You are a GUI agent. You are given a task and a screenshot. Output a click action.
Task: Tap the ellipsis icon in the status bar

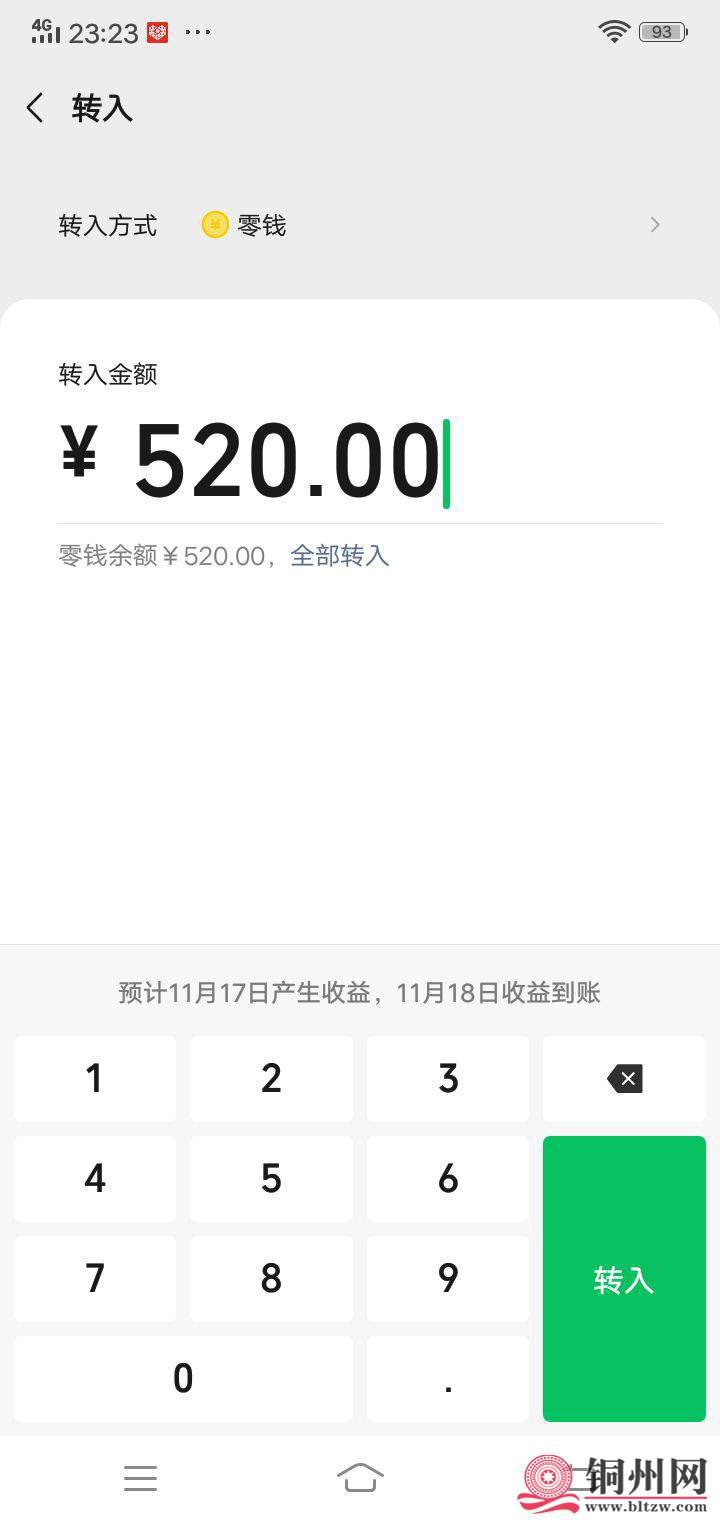(x=197, y=32)
